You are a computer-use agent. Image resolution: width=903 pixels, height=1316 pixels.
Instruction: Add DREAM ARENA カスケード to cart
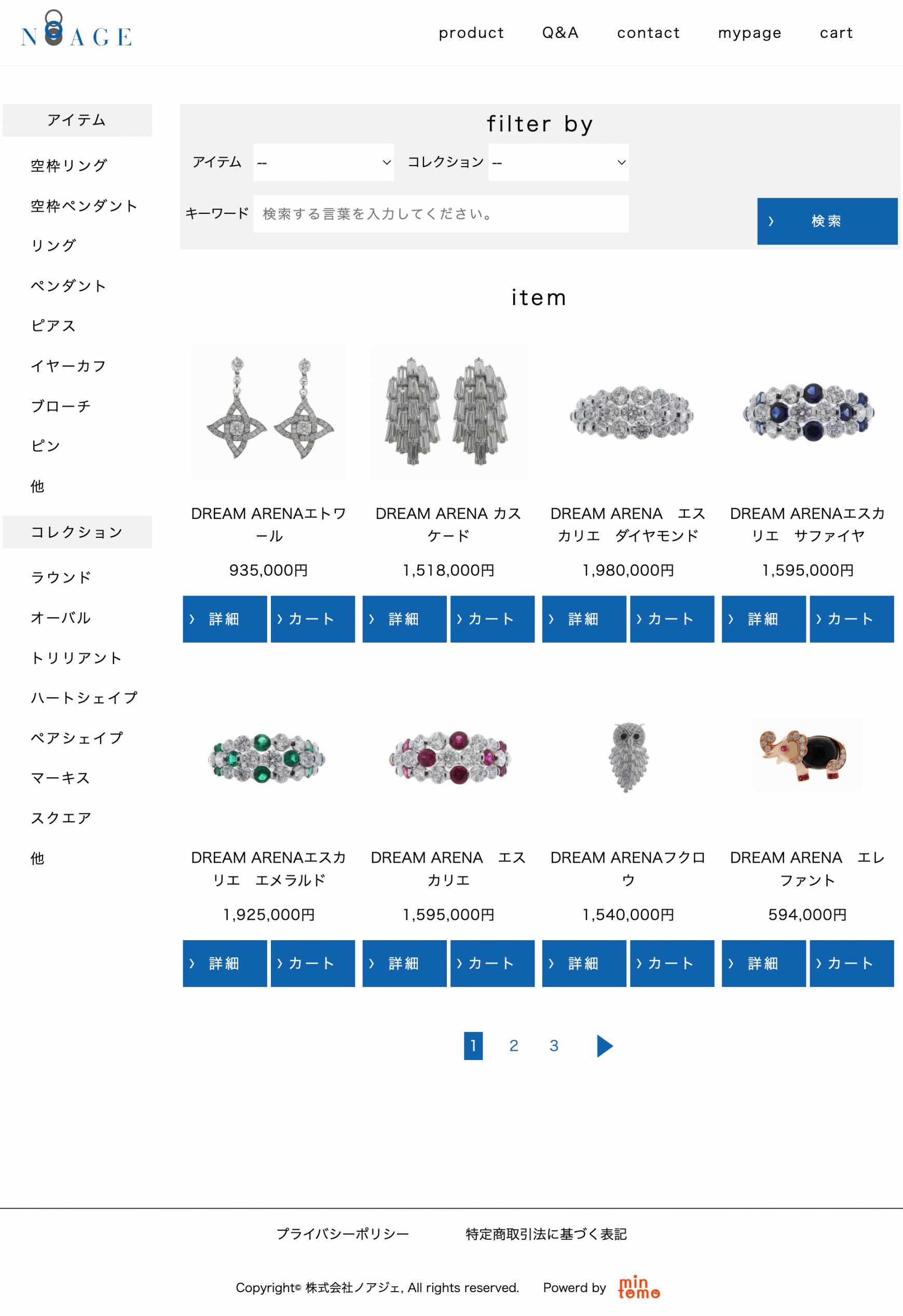[492, 619]
